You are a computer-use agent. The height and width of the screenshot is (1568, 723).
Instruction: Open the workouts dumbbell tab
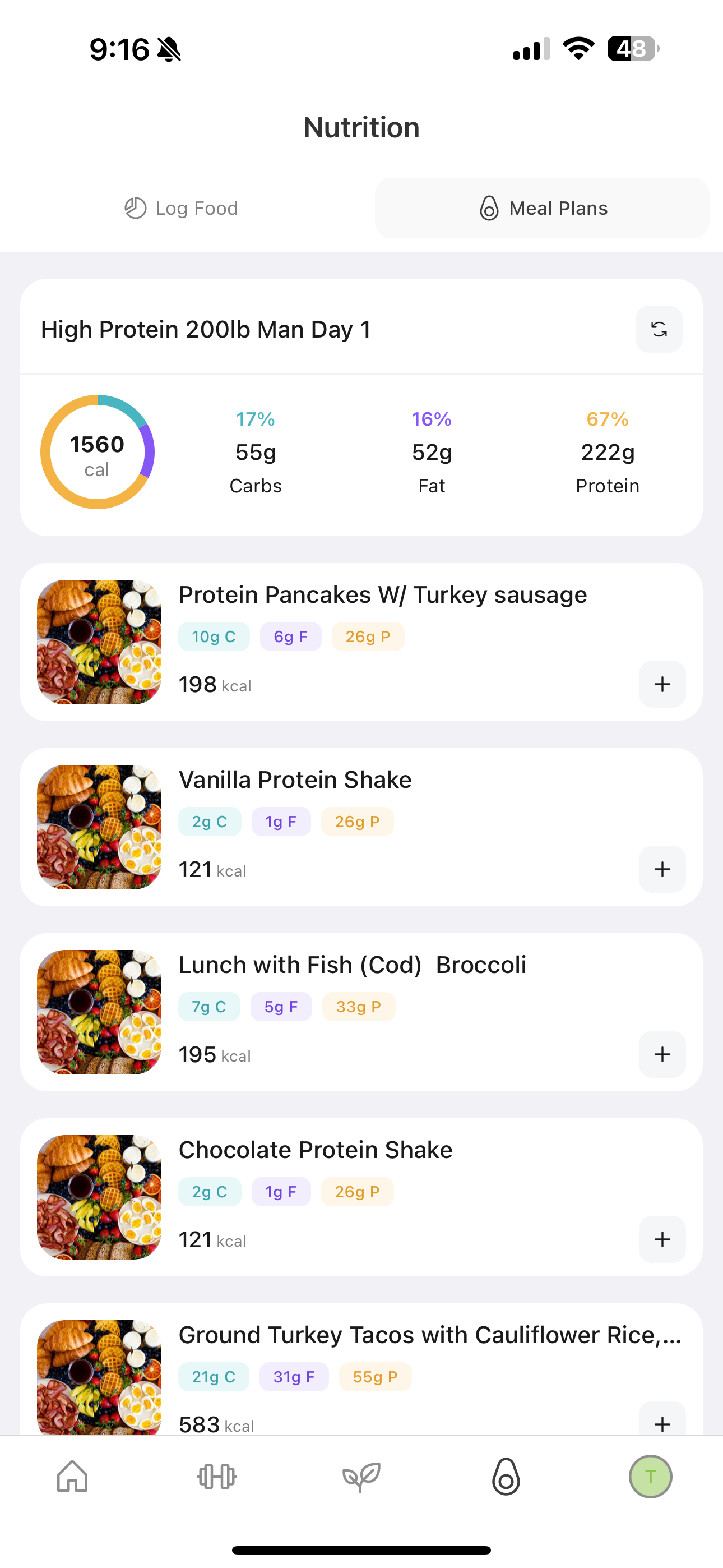tap(217, 1477)
